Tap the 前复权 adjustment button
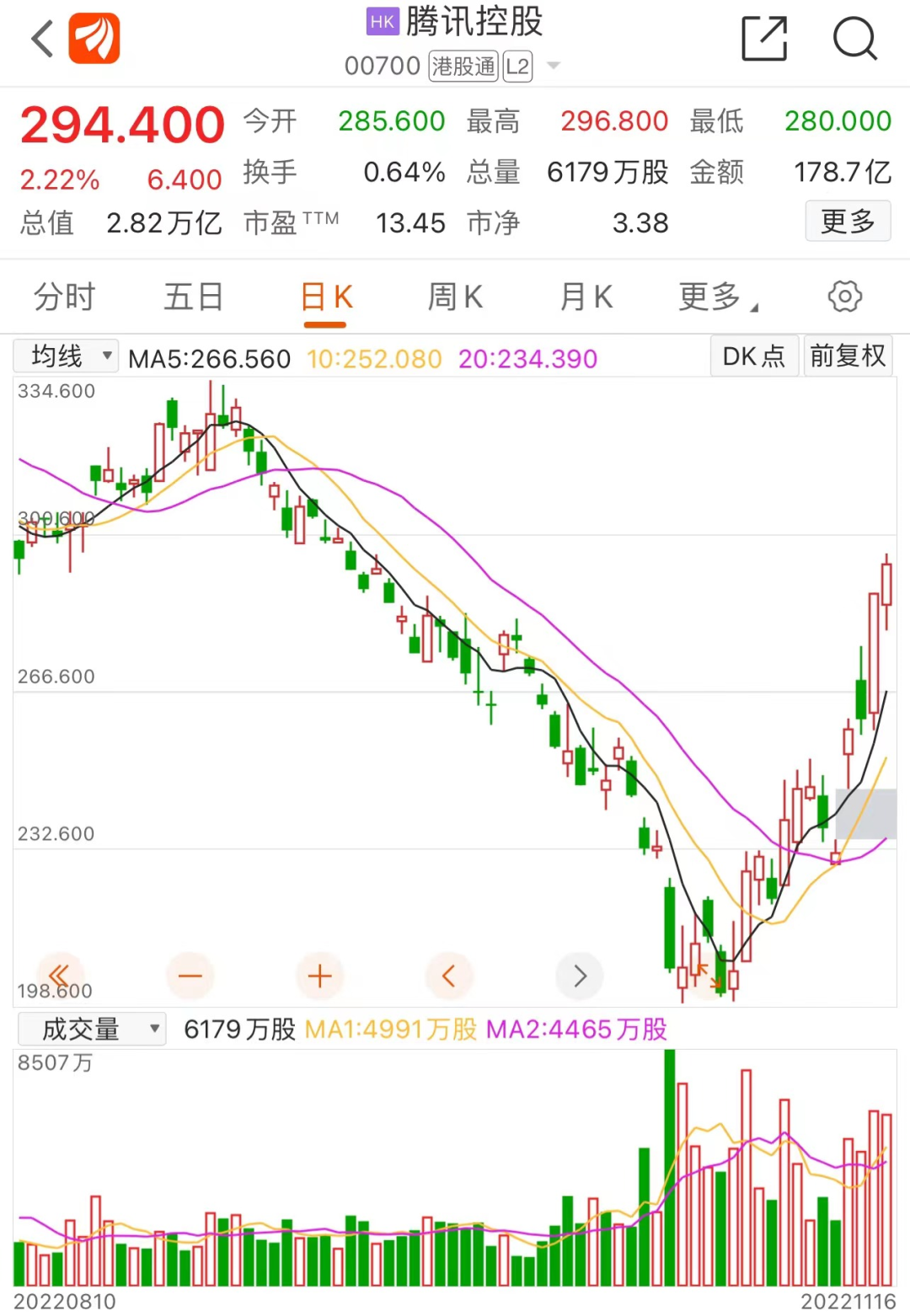Screen dimensions: 910x1316 coord(848,356)
